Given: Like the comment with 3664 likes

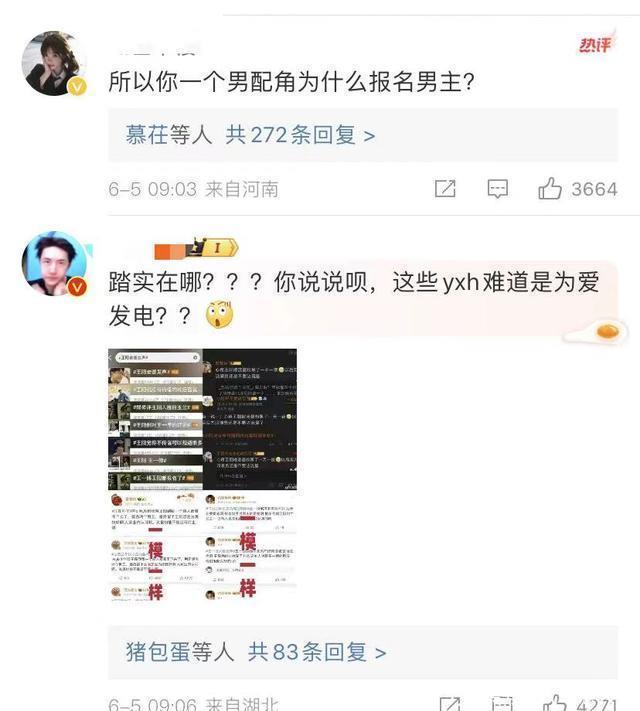Looking at the screenshot, I should tap(550, 188).
